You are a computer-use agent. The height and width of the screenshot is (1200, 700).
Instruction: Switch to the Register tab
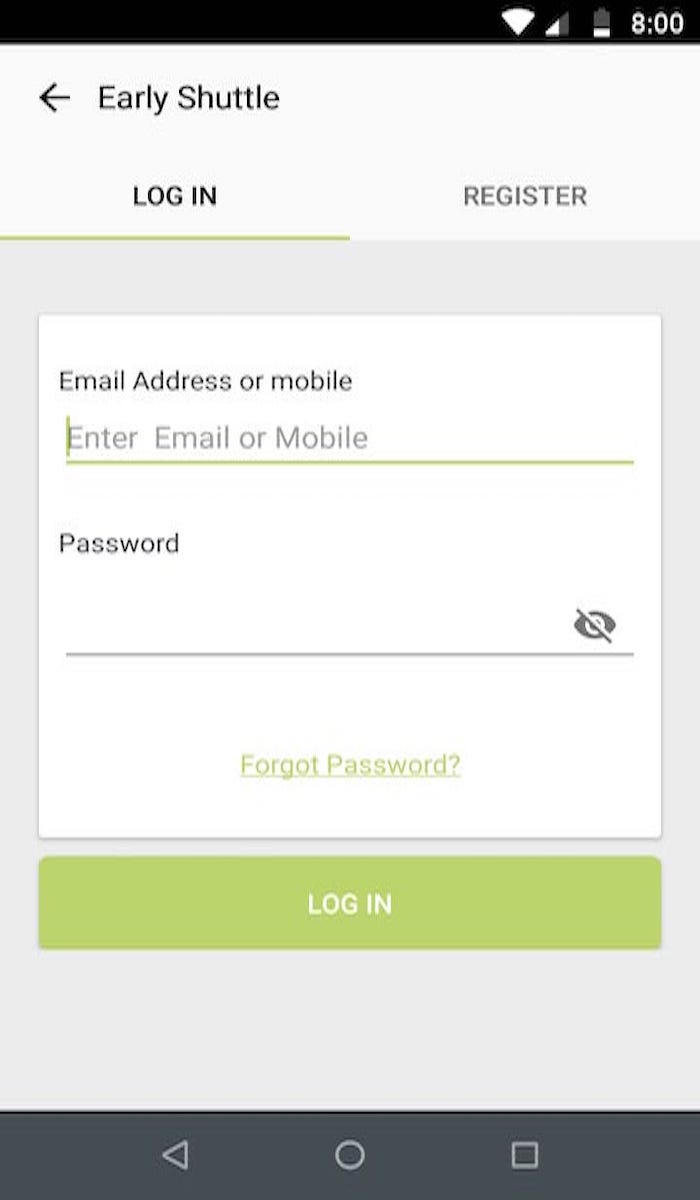[525, 196]
